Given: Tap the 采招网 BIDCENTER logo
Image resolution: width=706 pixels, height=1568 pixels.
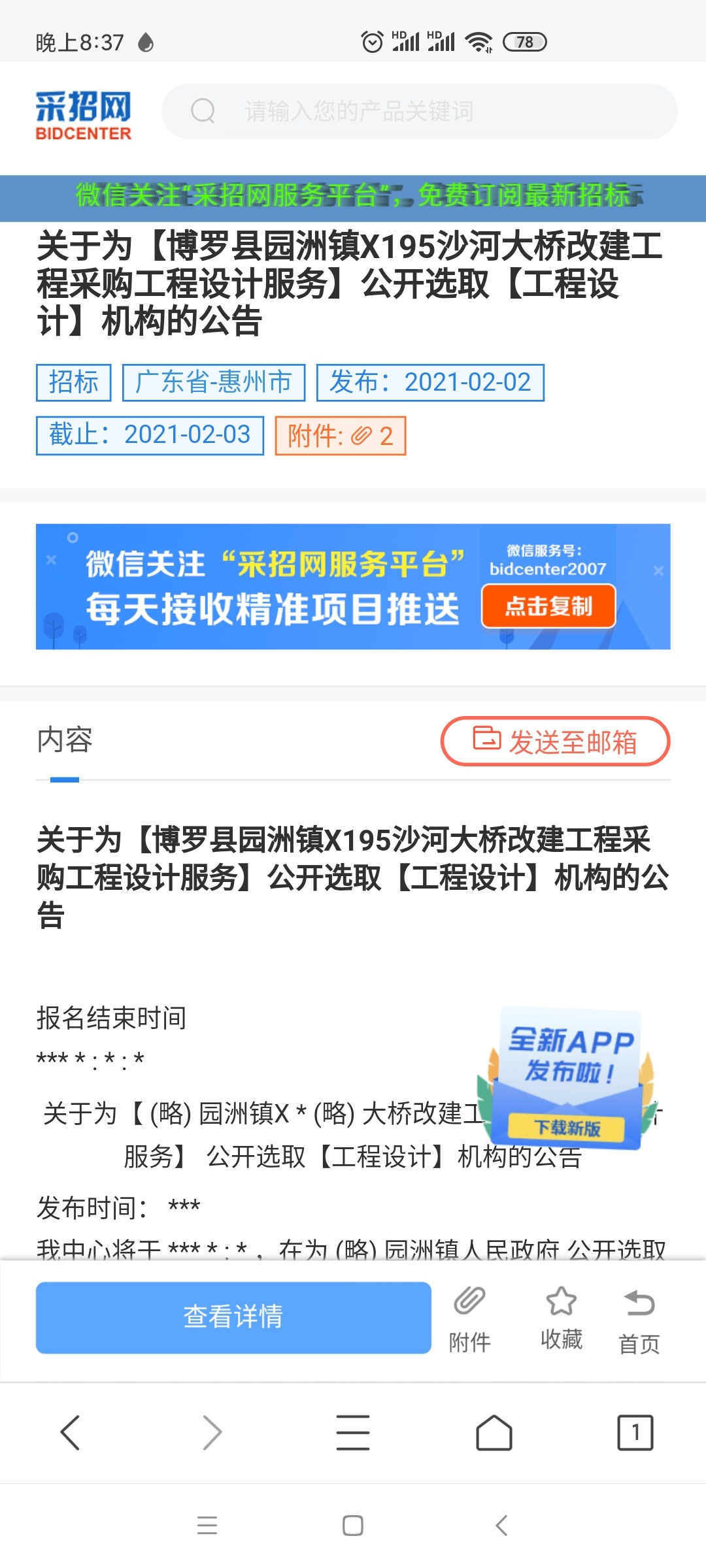Looking at the screenshot, I should click(84, 115).
